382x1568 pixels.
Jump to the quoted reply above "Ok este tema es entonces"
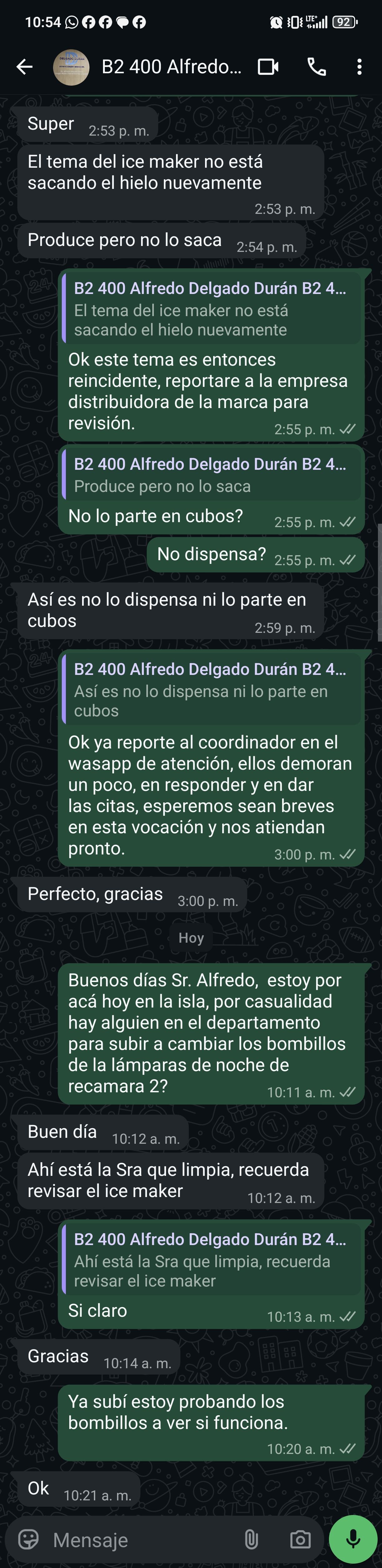(211, 309)
